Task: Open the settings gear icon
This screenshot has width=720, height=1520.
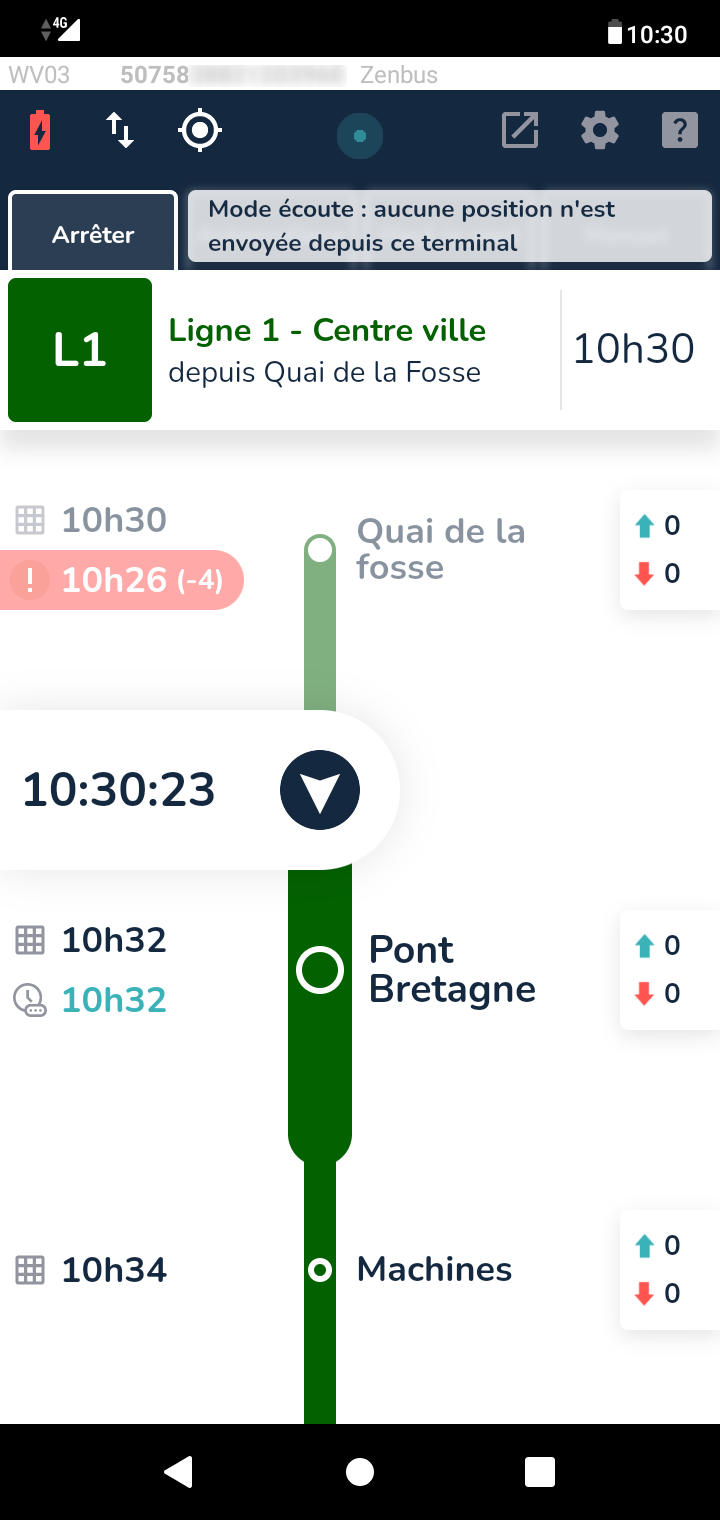Action: pos(599,132)
